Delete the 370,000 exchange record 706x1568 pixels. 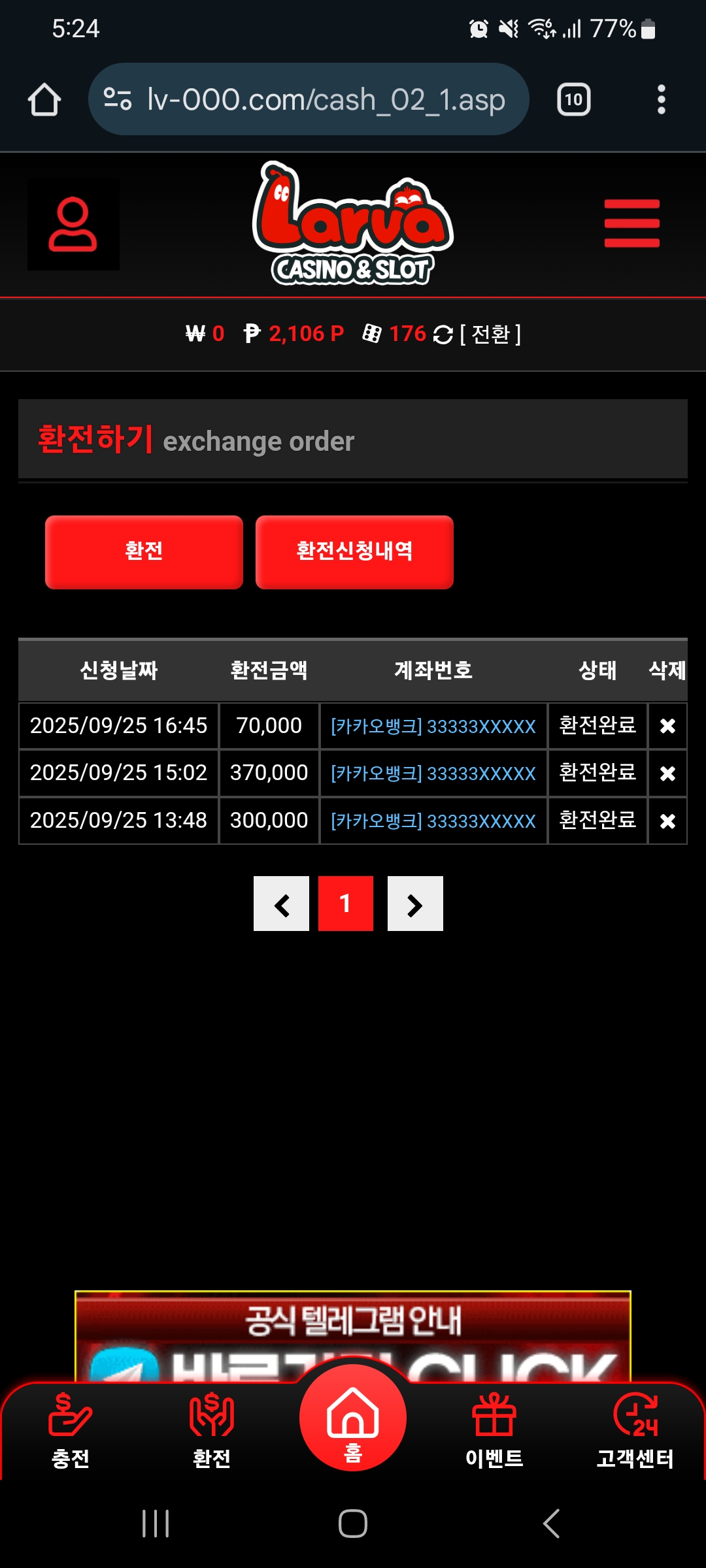tap(667, 774)
